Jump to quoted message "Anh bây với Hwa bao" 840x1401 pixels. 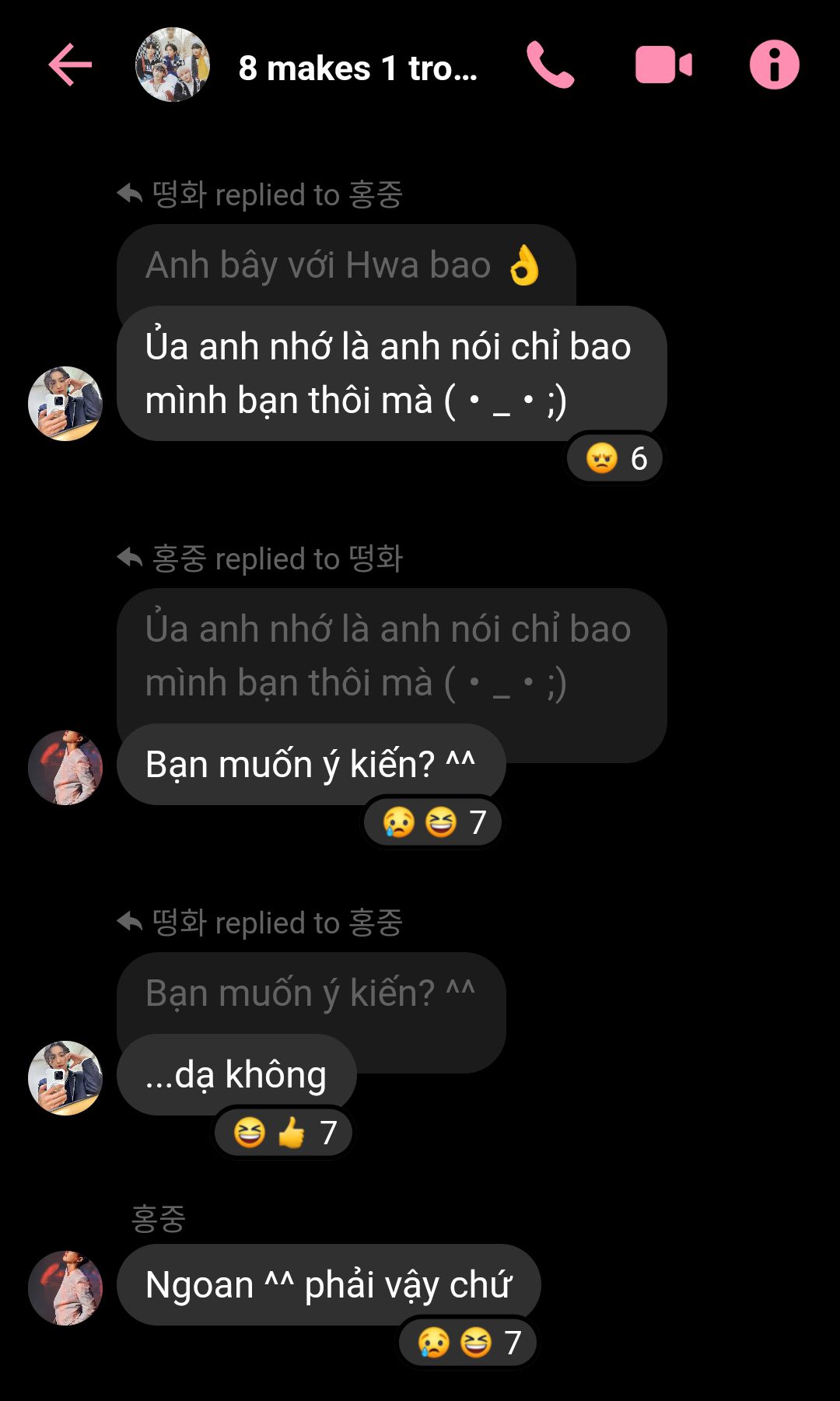pyautogui.click(x=342, y=265)
